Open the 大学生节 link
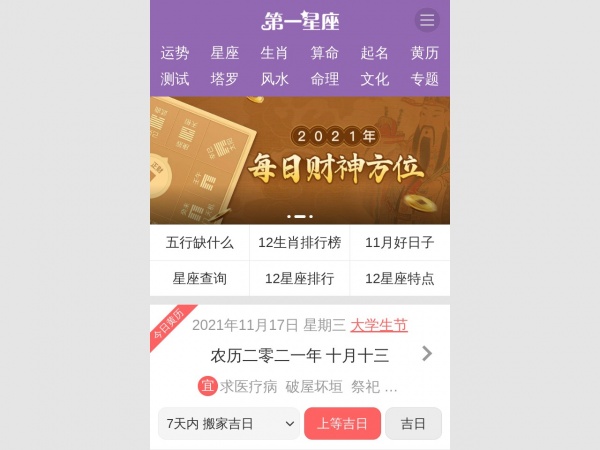Screen dimensions: 600x450 tap(379, 325)
